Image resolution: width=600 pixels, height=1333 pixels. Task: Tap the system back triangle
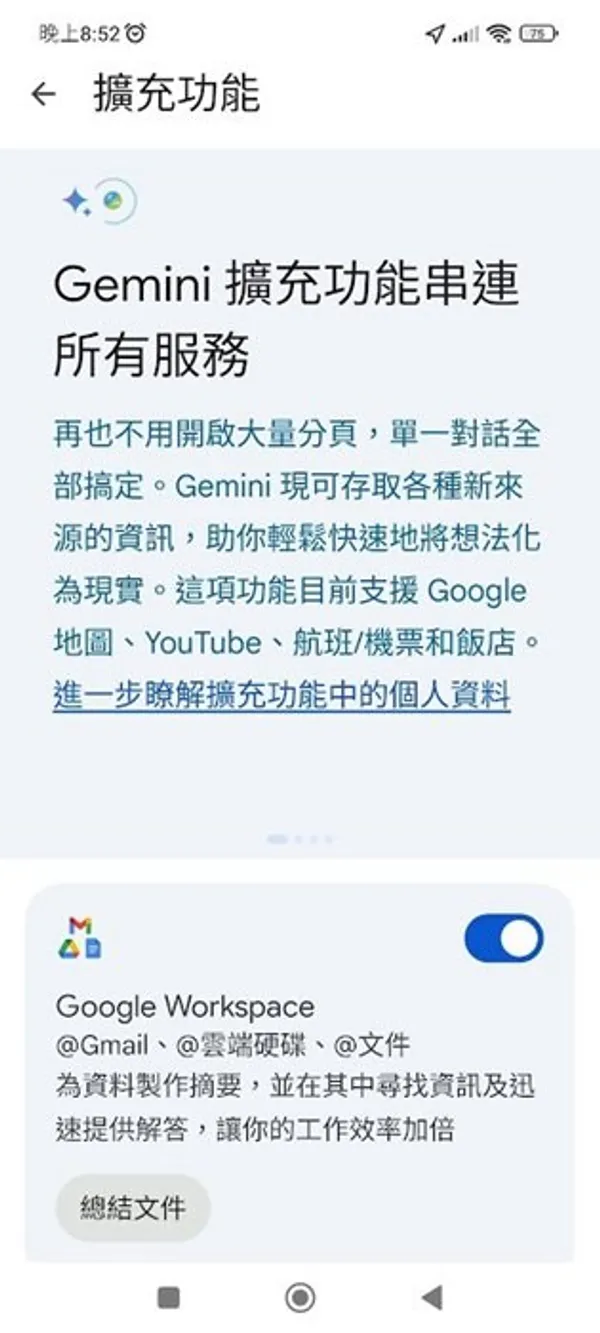431,1297
